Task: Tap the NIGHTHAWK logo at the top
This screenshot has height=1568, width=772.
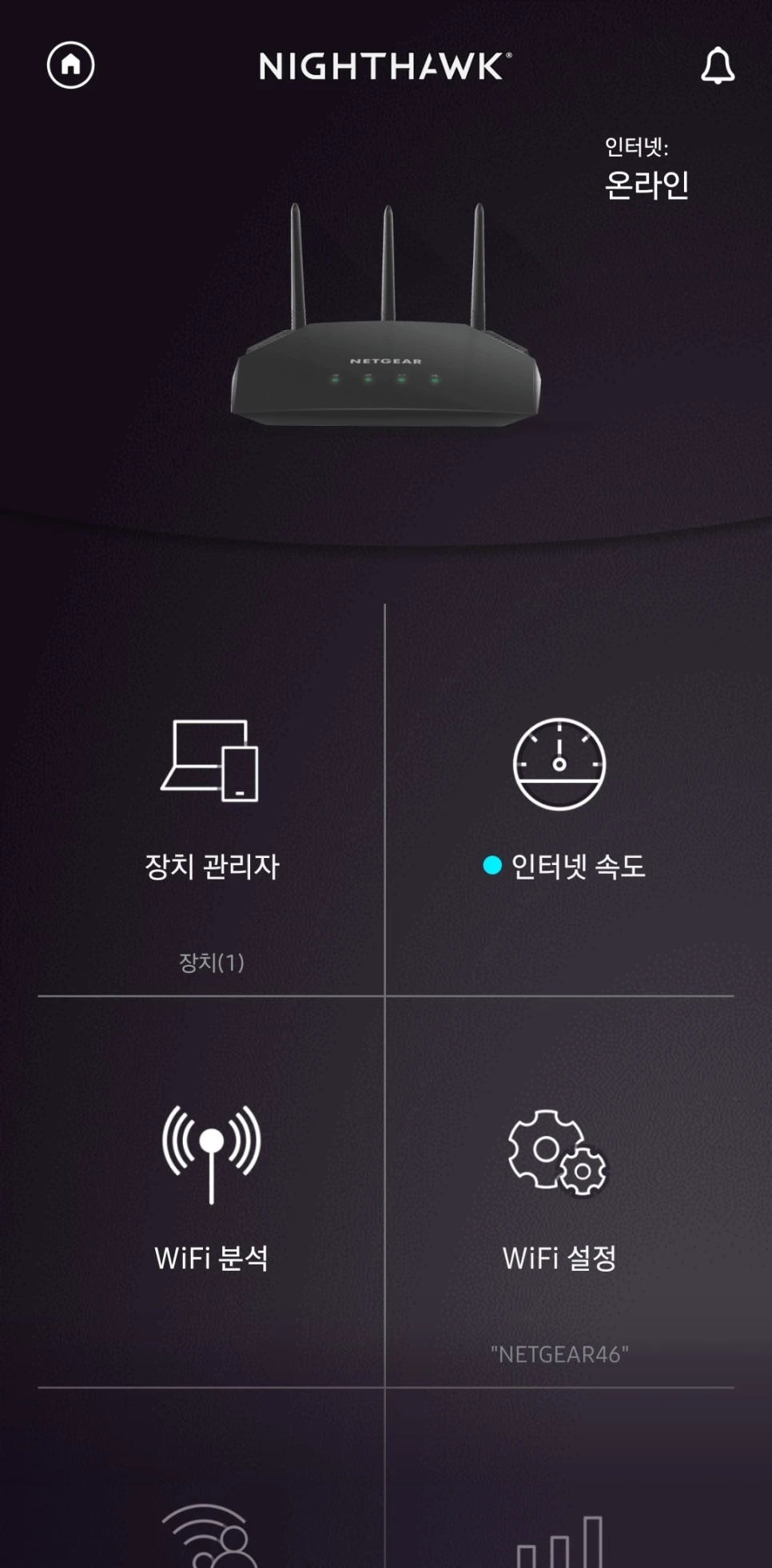Action: (x=385, y=66)
